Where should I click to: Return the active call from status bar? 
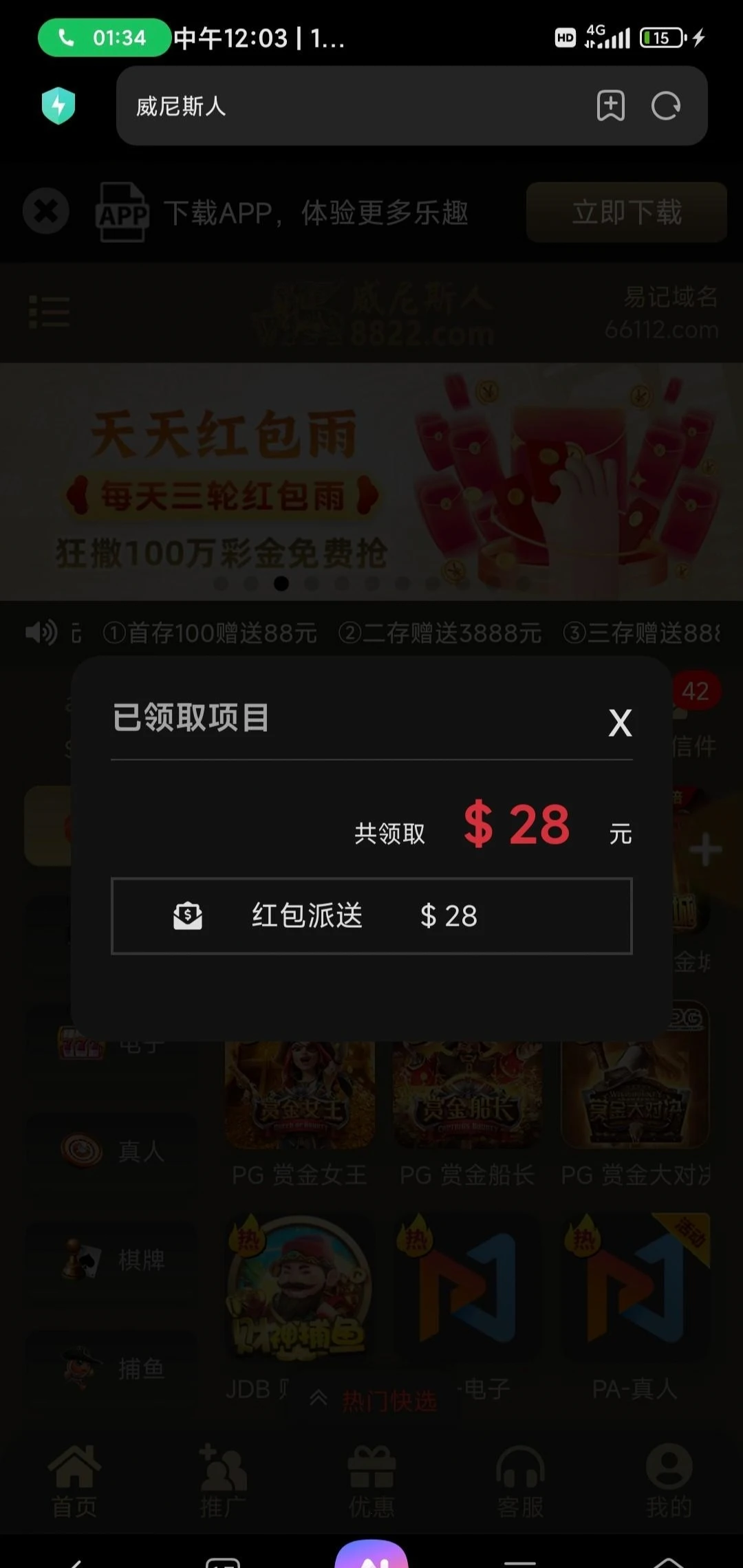[x=105, y=37]
